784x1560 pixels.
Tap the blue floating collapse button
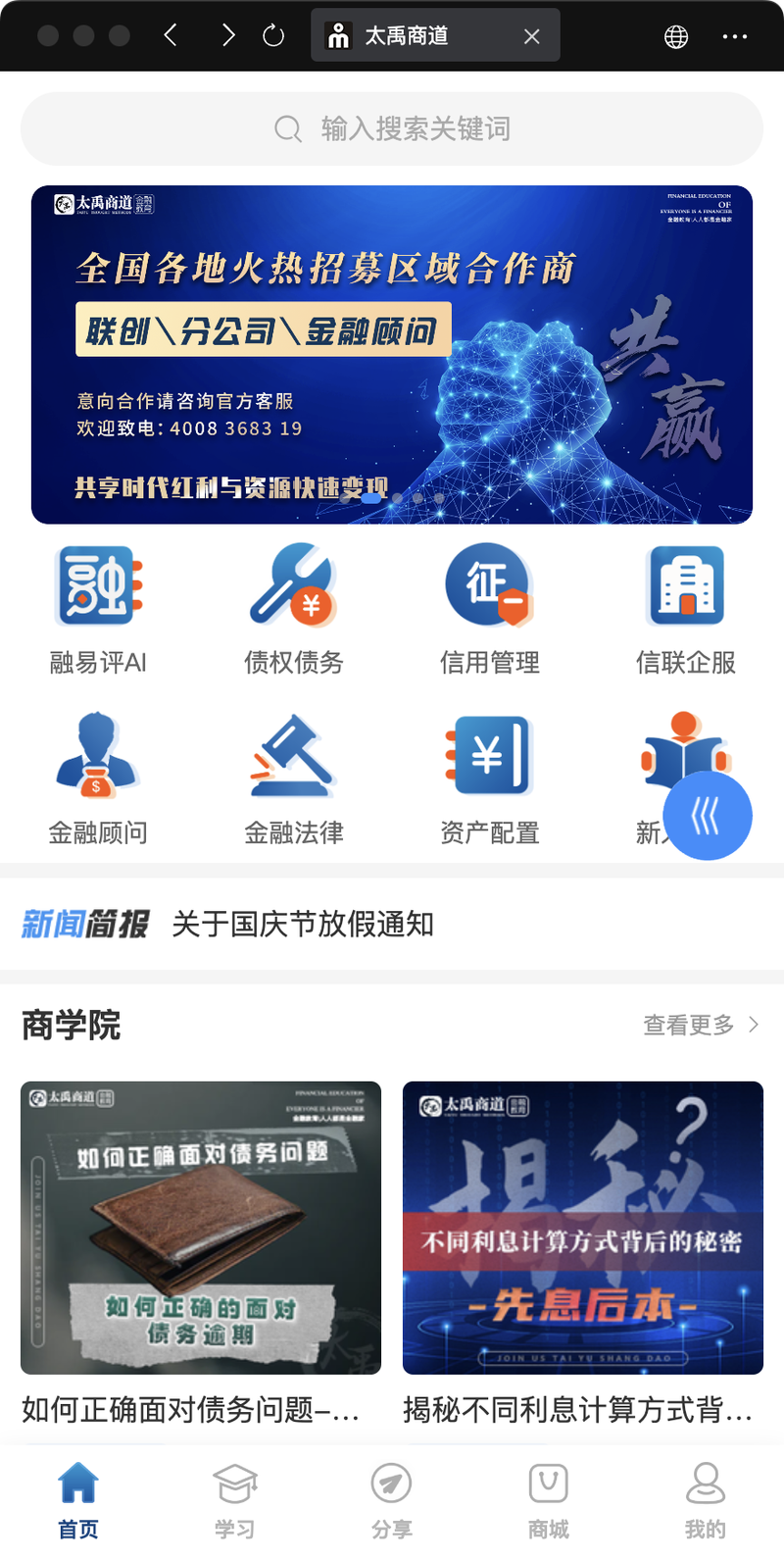708,816
